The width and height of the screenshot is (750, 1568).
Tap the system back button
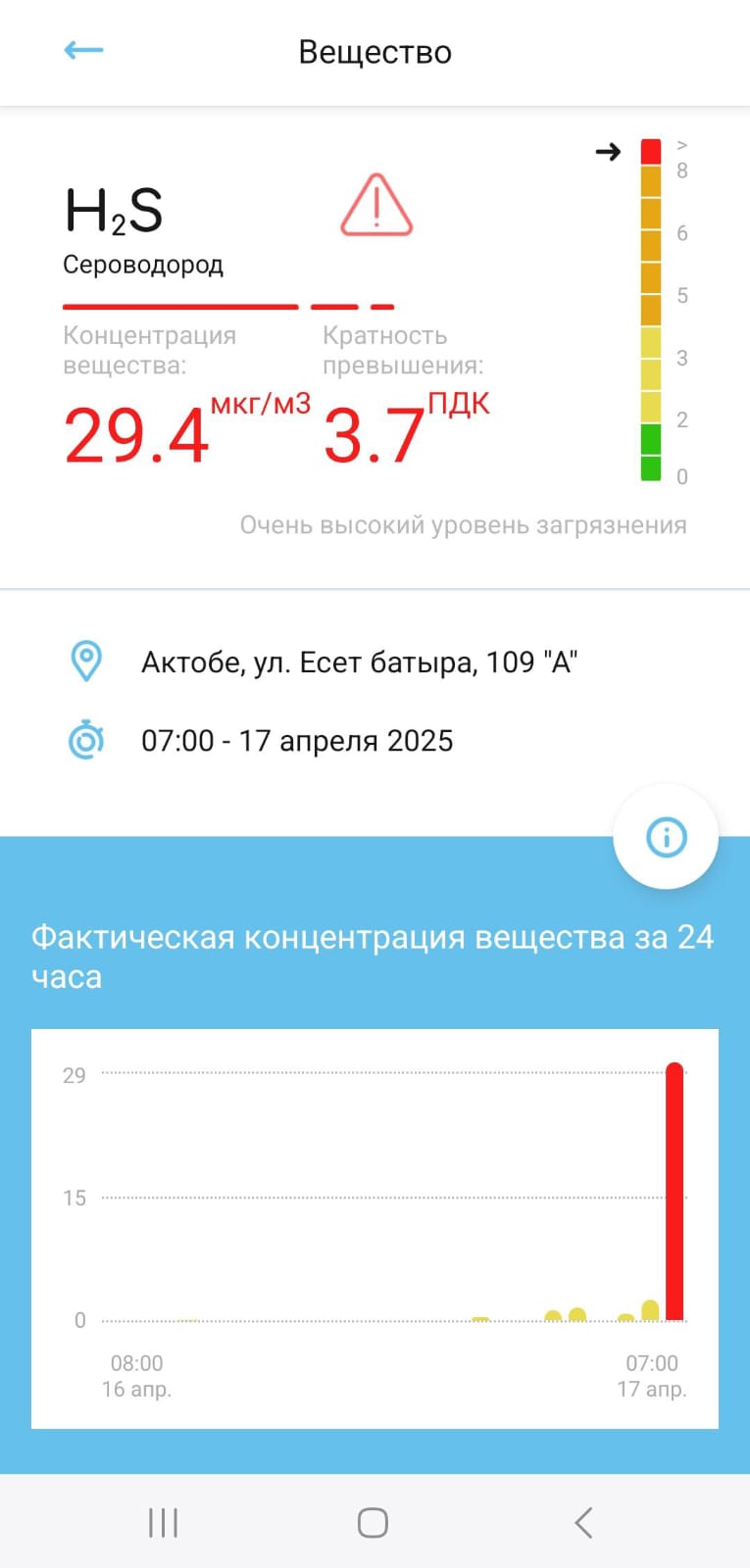[583, 1522]
